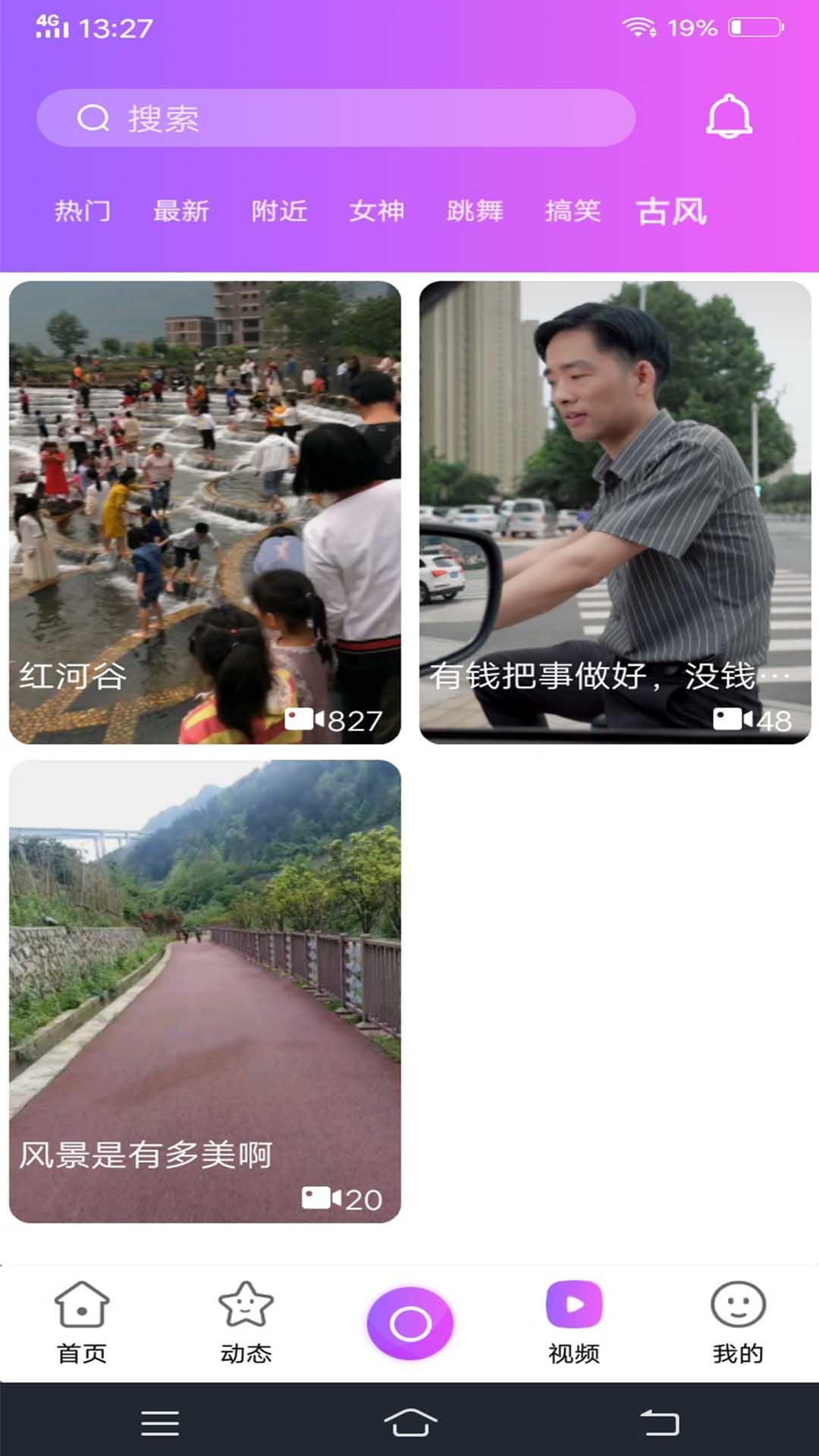
Task: Tap the system back button
Action: tap(660, 1423)
